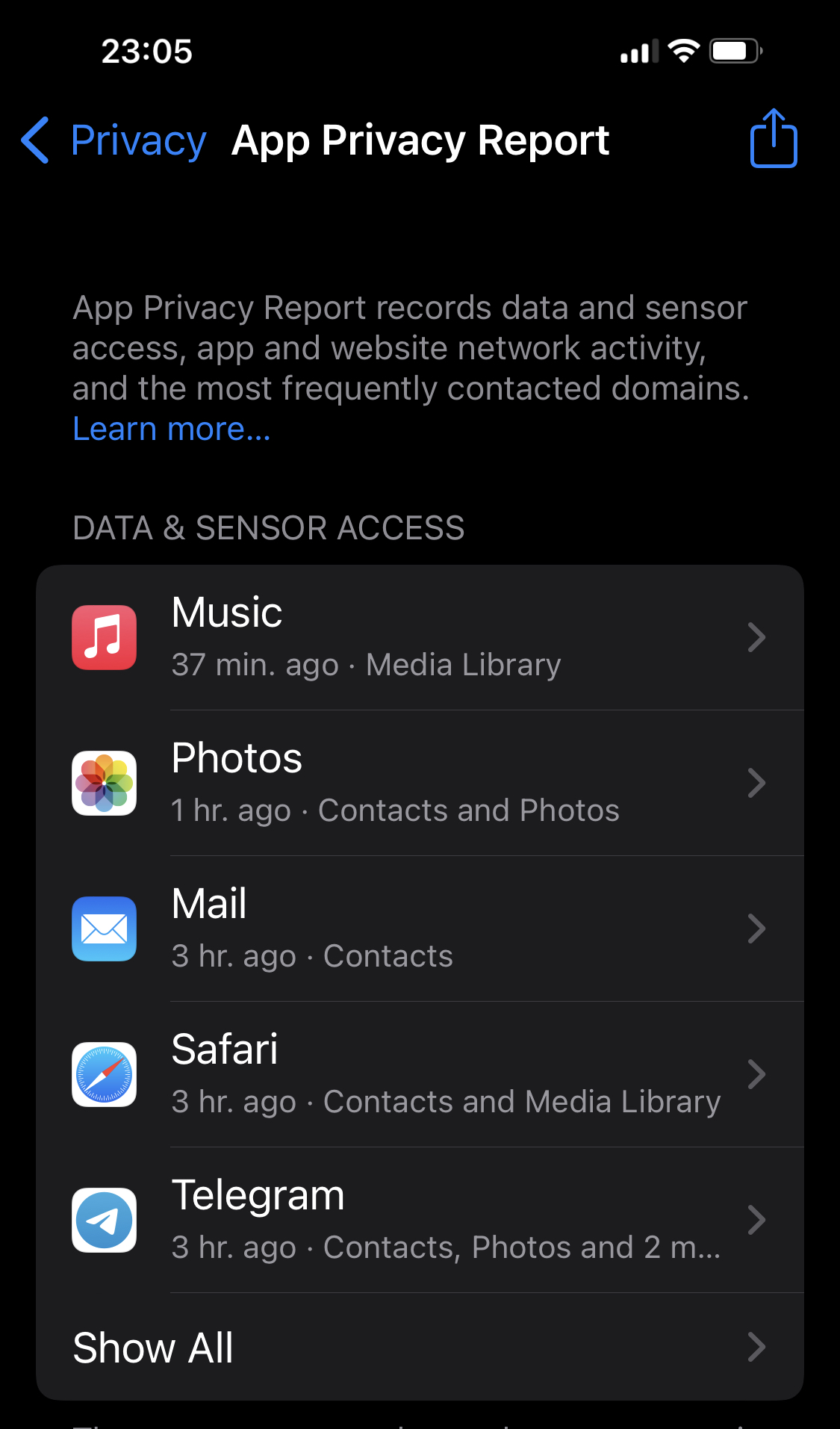
Task: Select the Safari row
Action: (x=420, y=1074)
